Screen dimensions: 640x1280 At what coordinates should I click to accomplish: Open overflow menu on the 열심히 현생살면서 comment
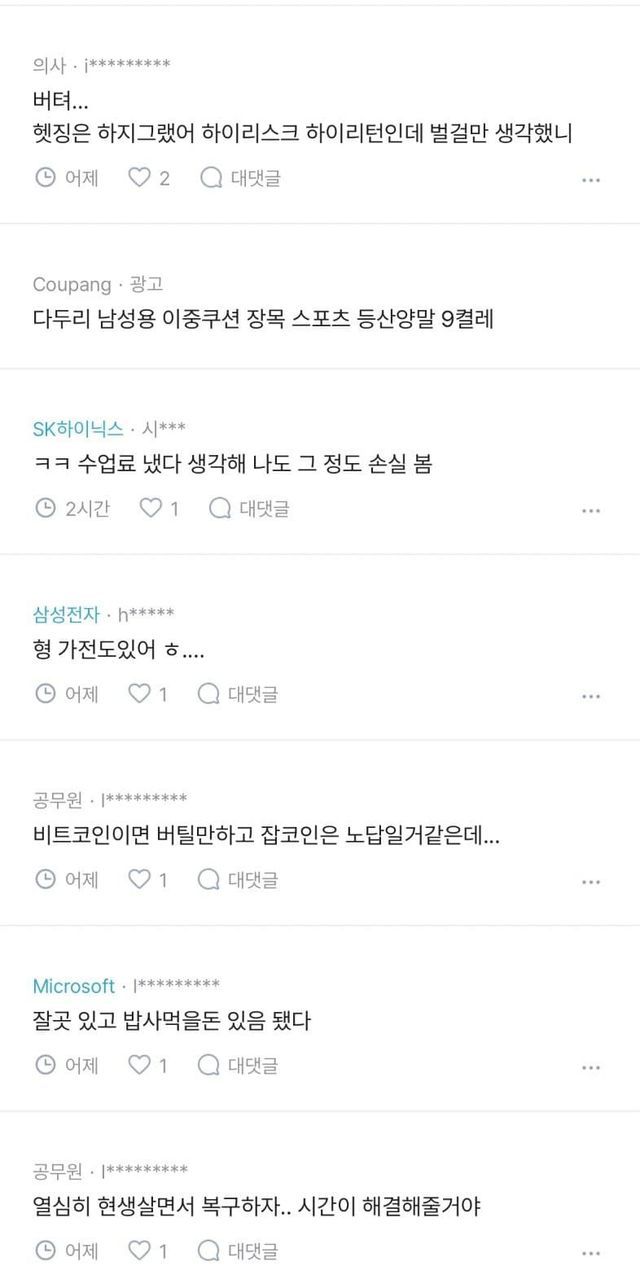(591, 1252)
